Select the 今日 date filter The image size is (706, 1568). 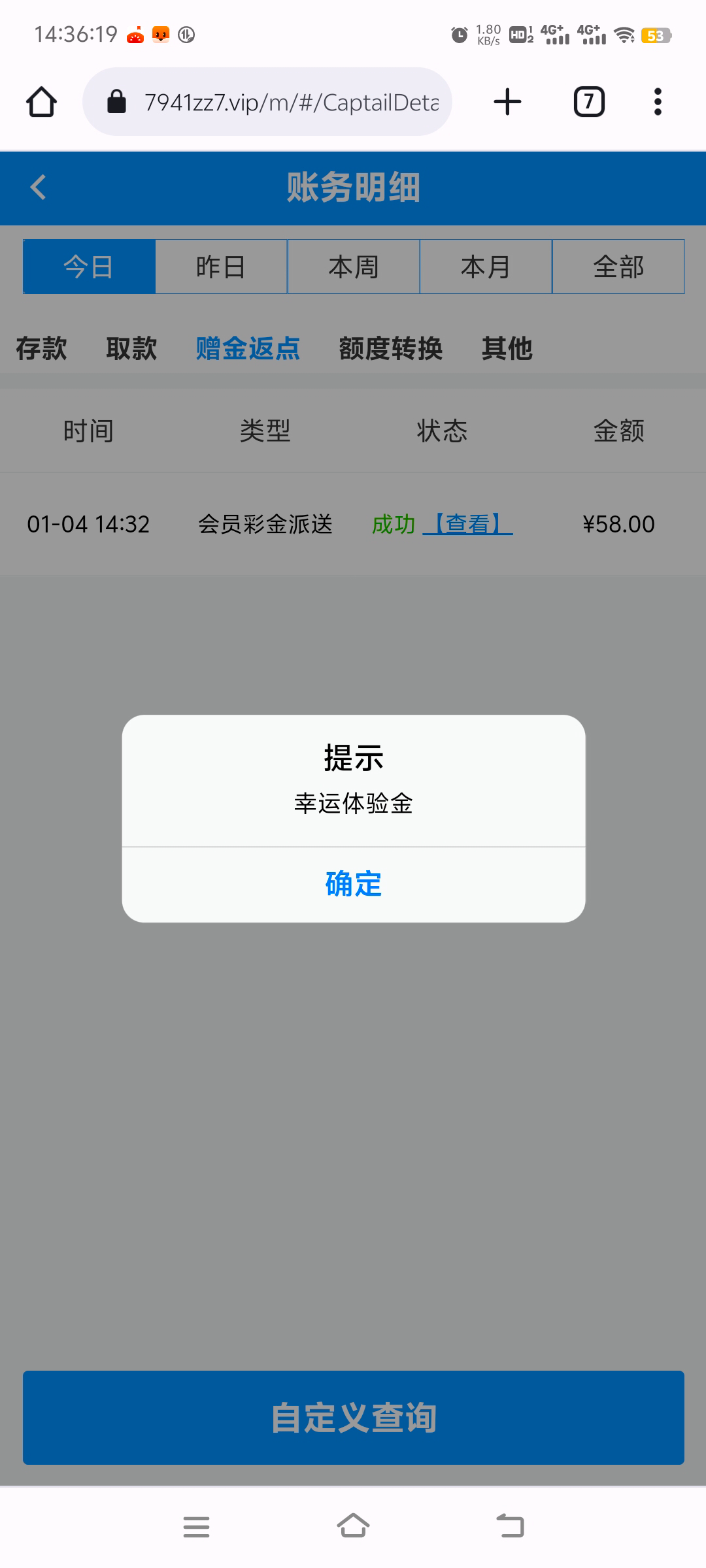pos(89,267)
